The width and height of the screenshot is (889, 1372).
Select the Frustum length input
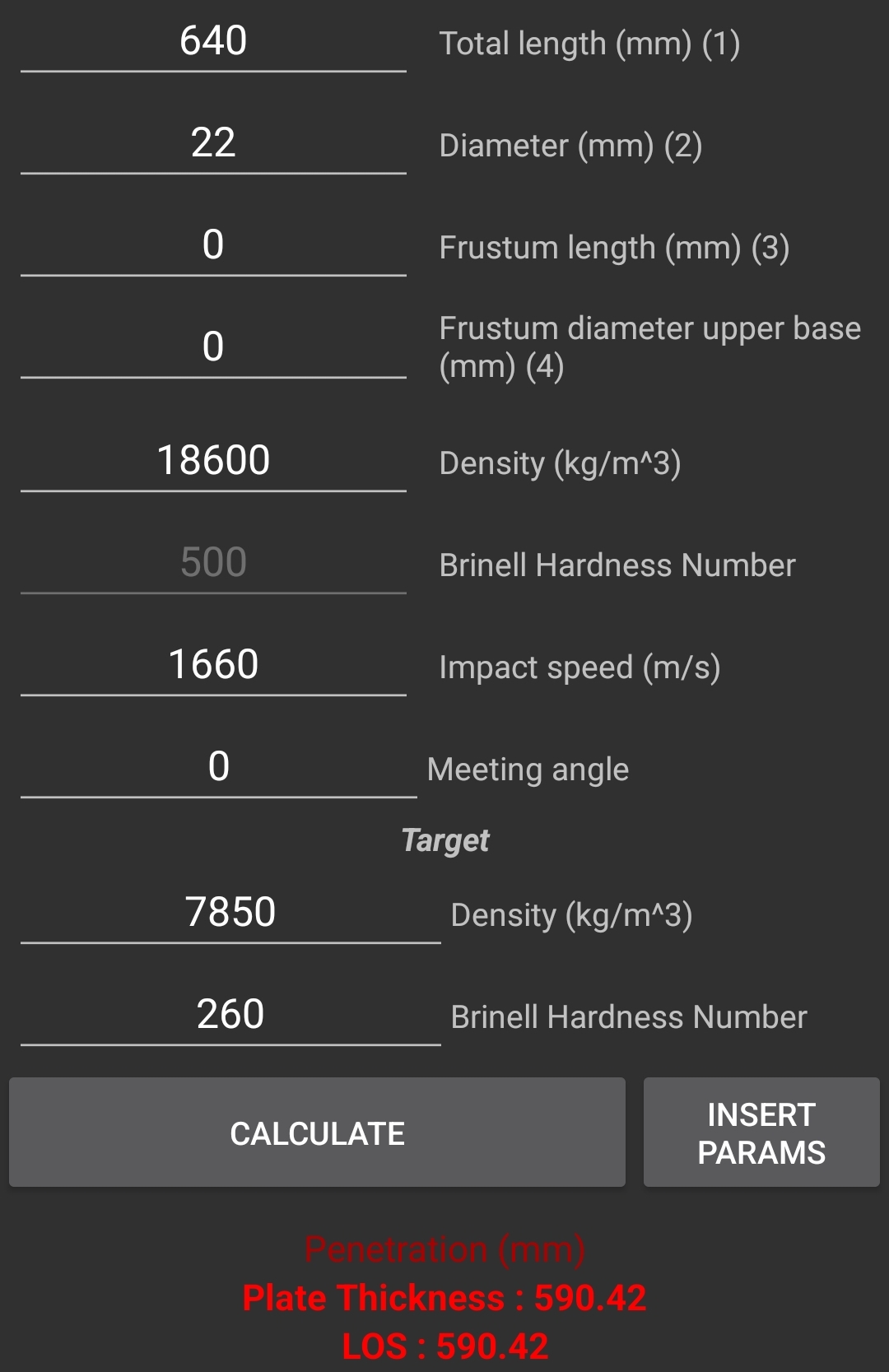(213, 245)
